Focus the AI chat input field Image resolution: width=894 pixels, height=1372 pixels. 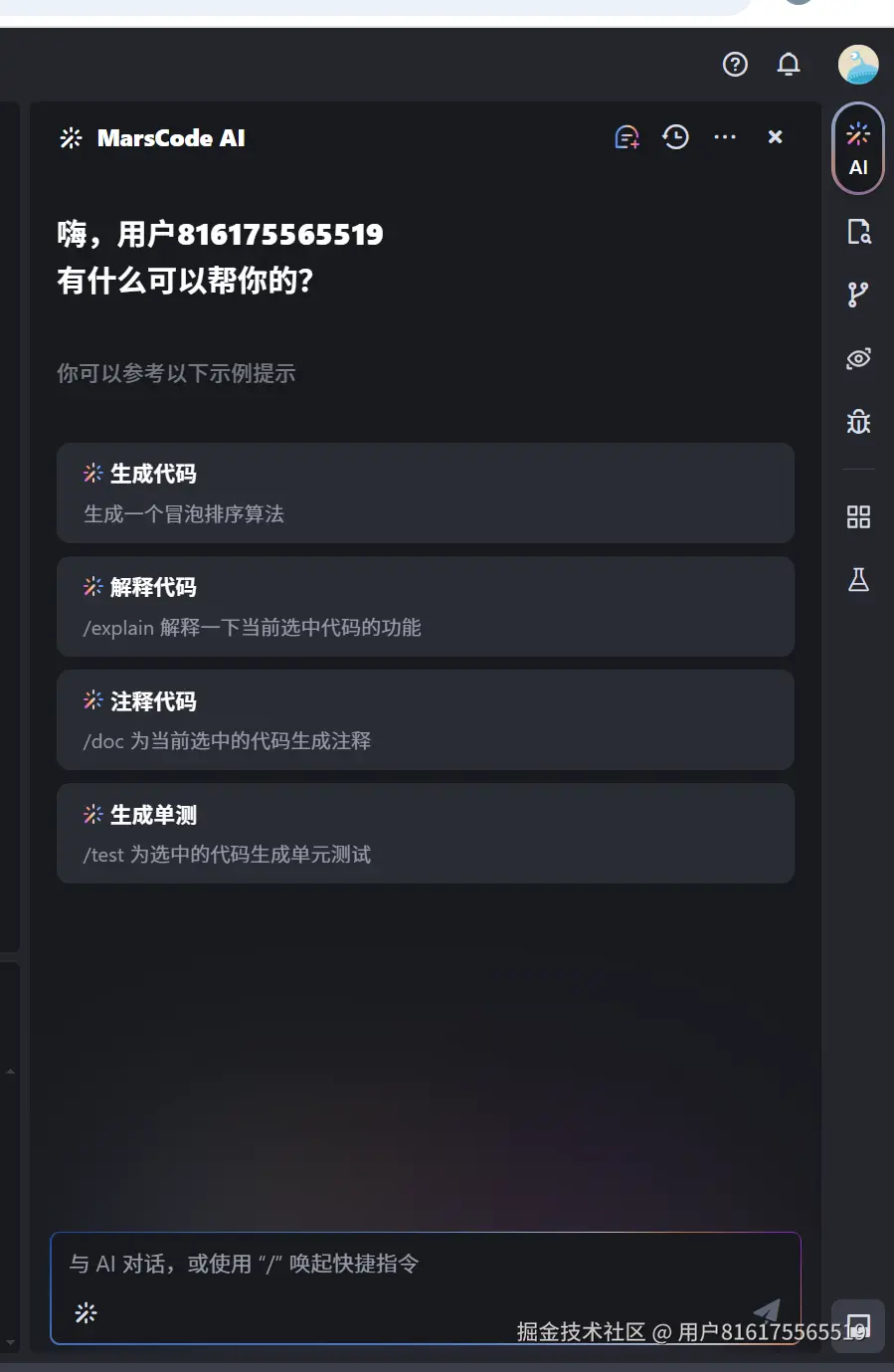point(398,1264)
